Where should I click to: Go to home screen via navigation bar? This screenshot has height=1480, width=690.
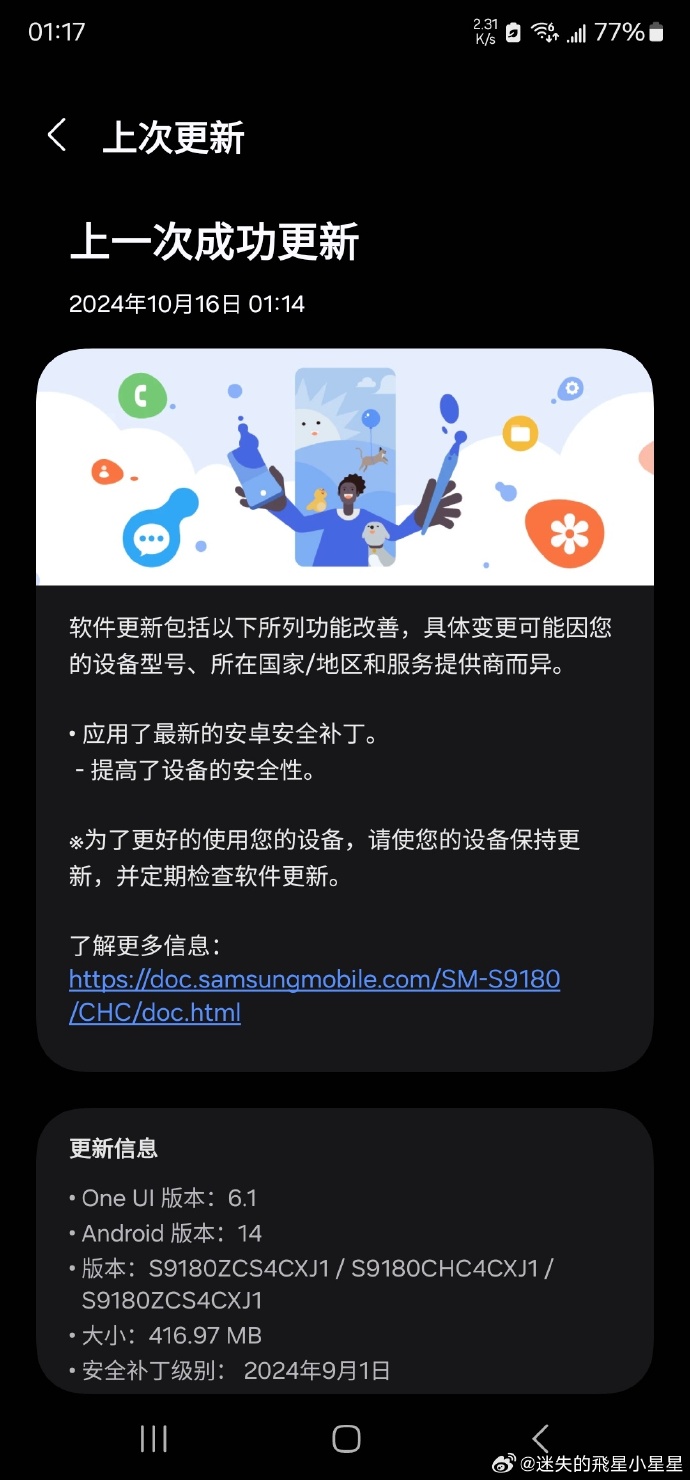pos(346,1438)
